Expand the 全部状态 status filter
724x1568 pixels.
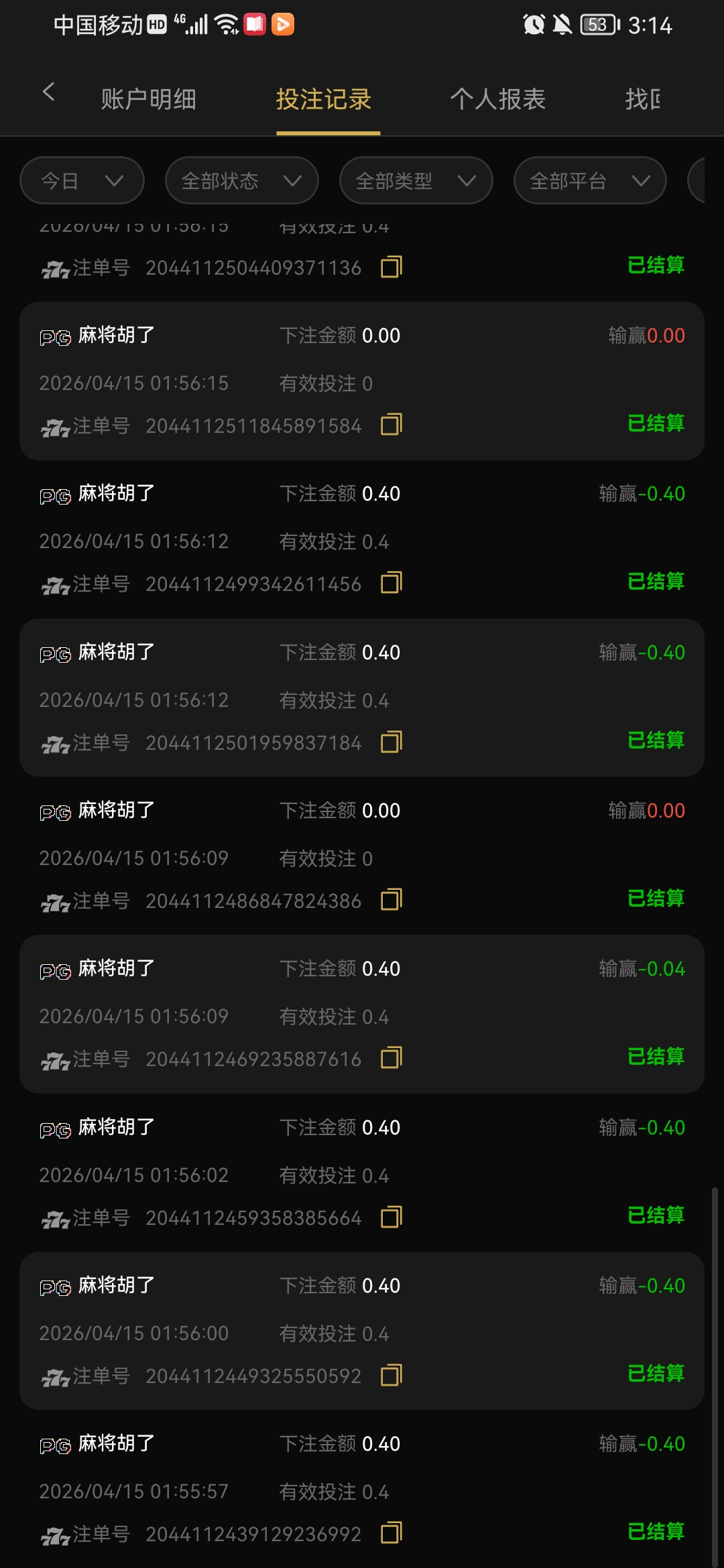tap(241, 180)
